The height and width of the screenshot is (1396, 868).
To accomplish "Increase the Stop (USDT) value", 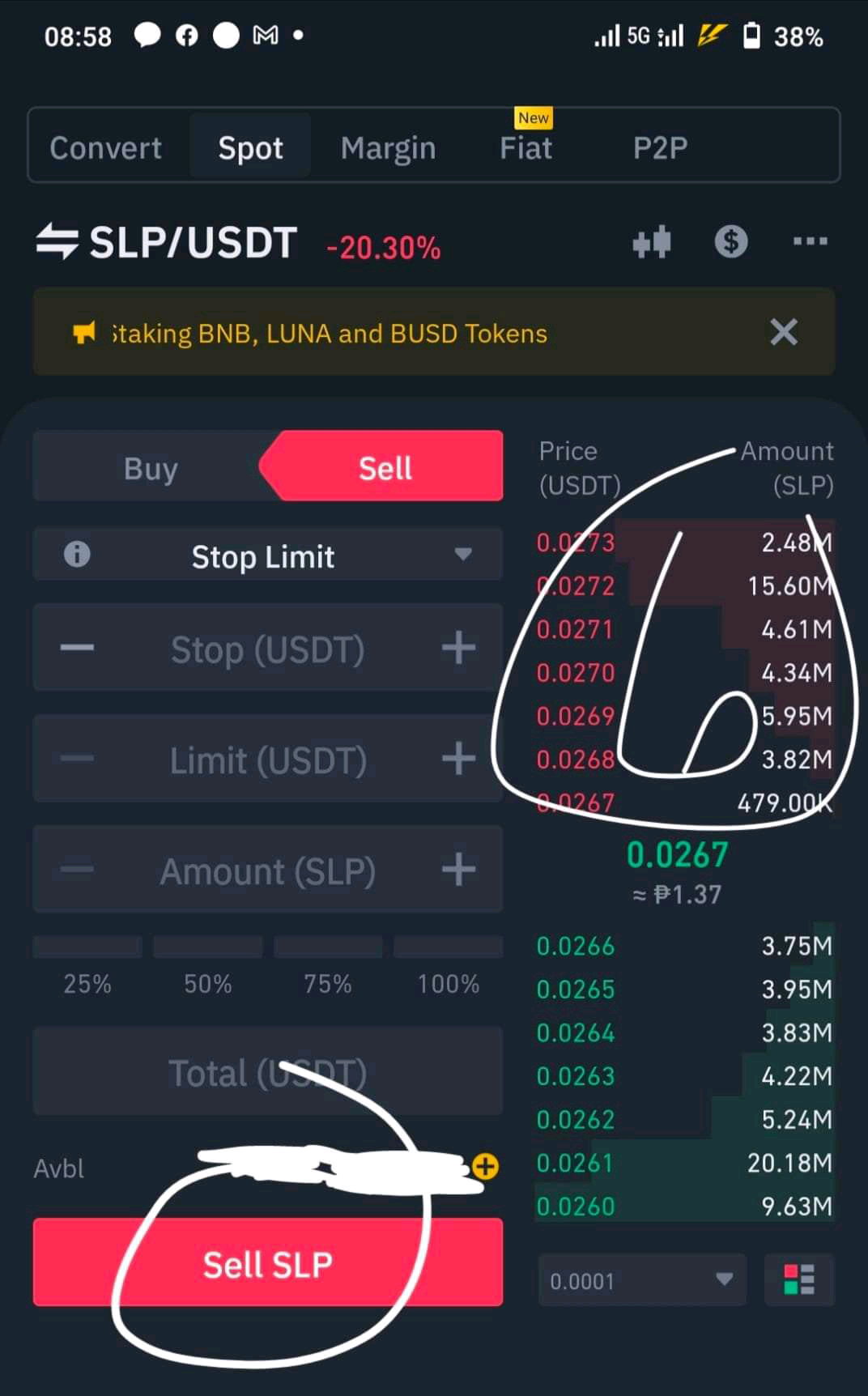I will point(458,648).
